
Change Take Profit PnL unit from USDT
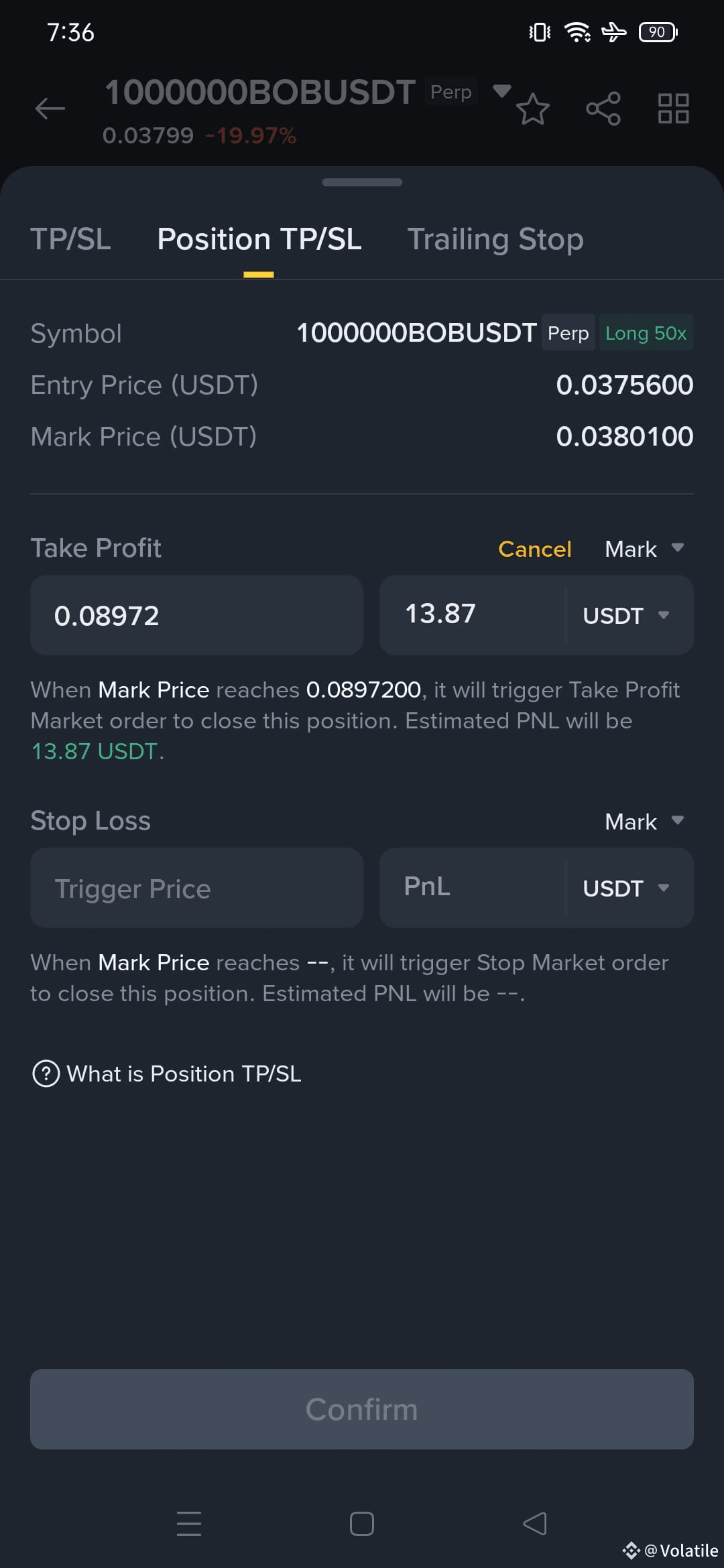click(626, 615)
